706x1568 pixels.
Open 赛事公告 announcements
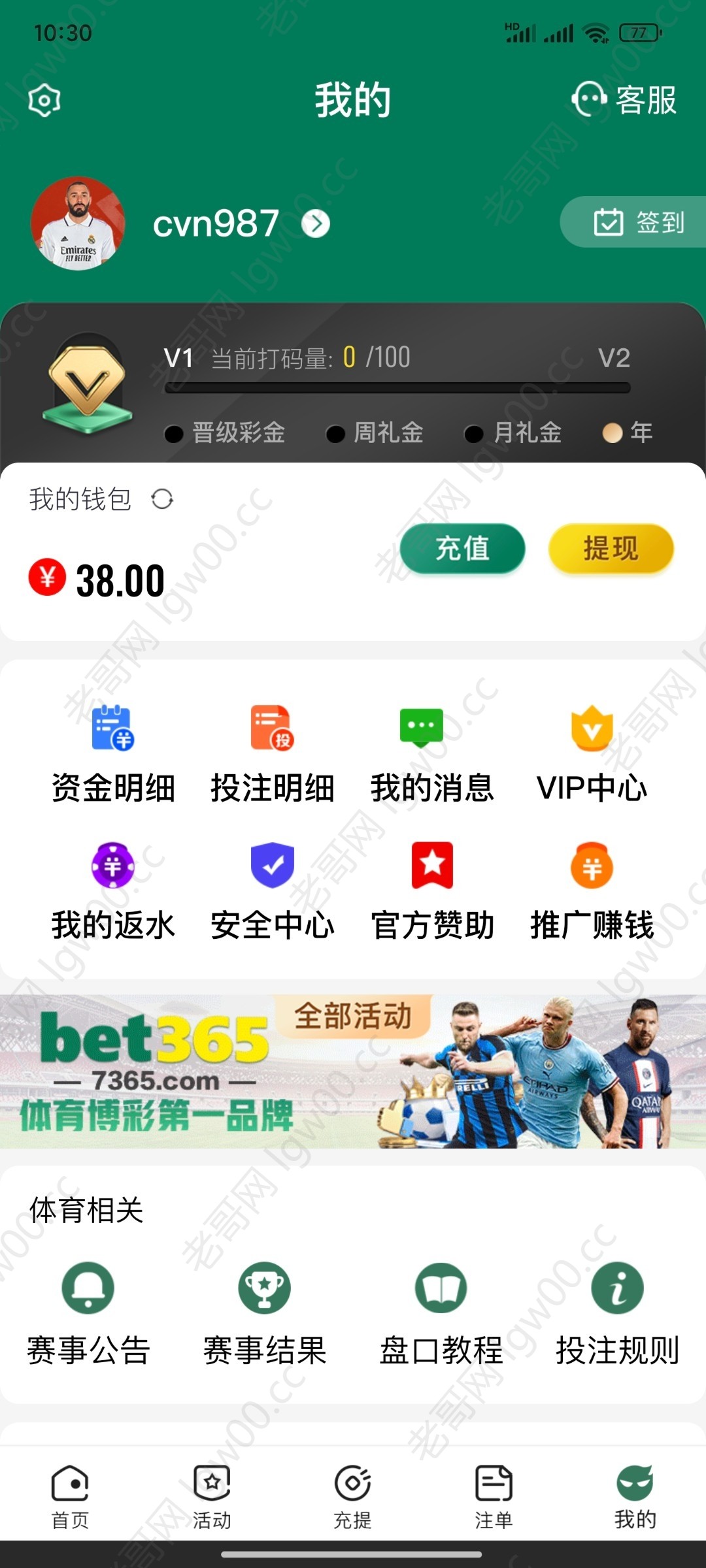(88, 1313)
